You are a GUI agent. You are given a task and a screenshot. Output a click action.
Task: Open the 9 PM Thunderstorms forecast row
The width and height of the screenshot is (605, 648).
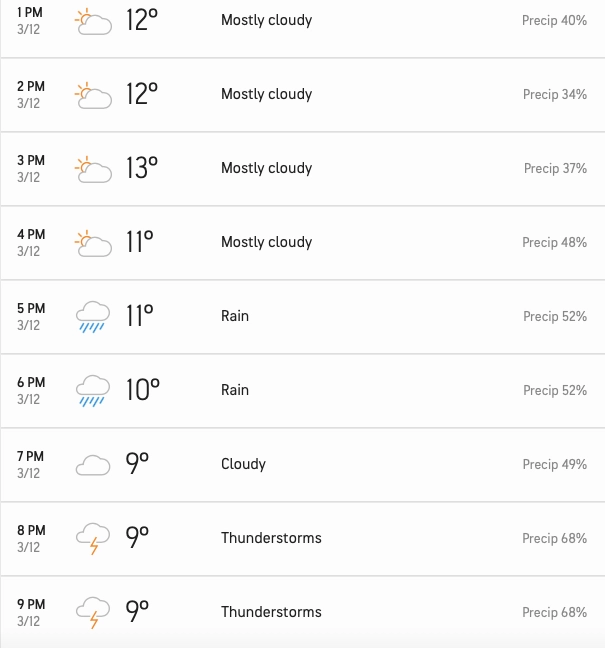point(302,612)
